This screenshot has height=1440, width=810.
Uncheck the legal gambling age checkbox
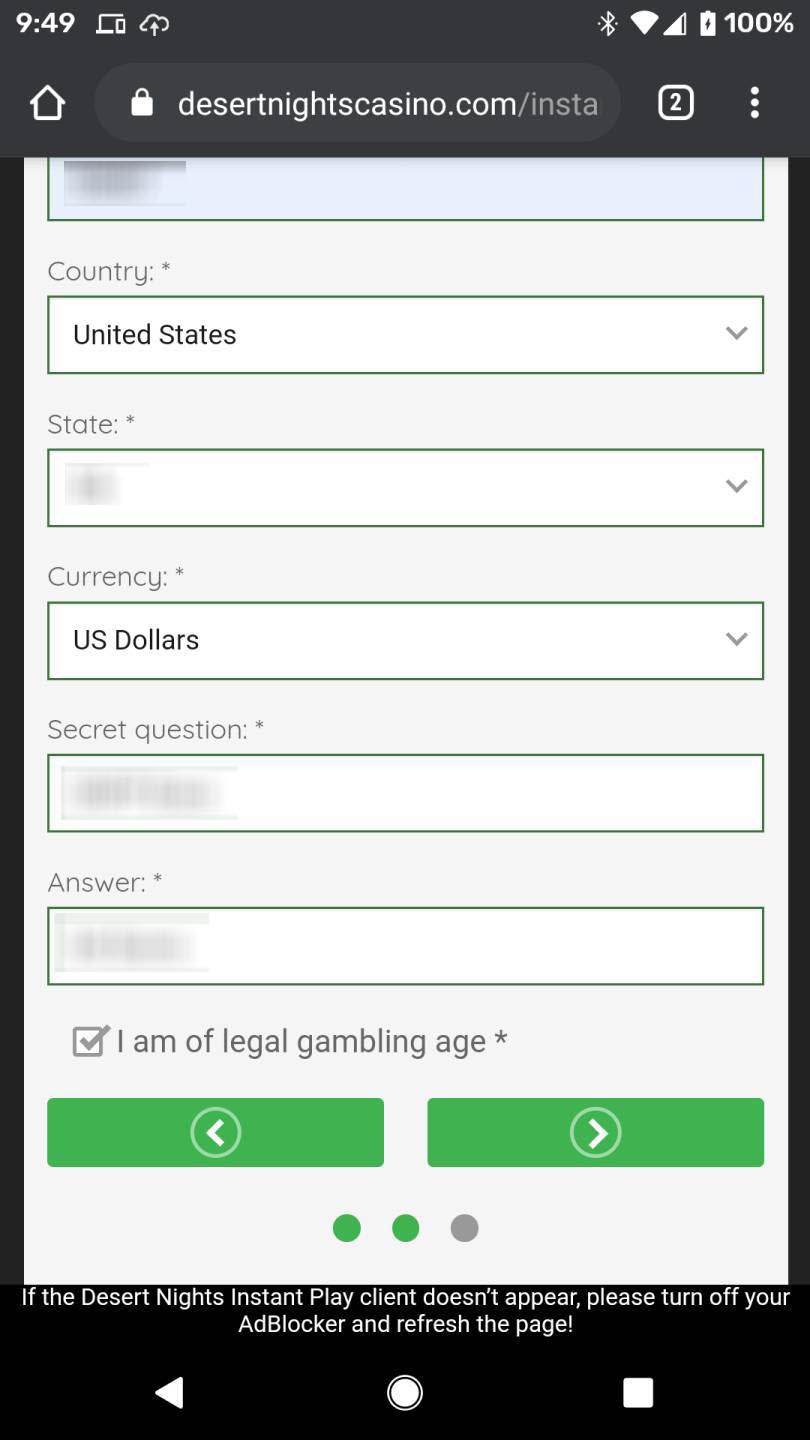(90, 1041)
